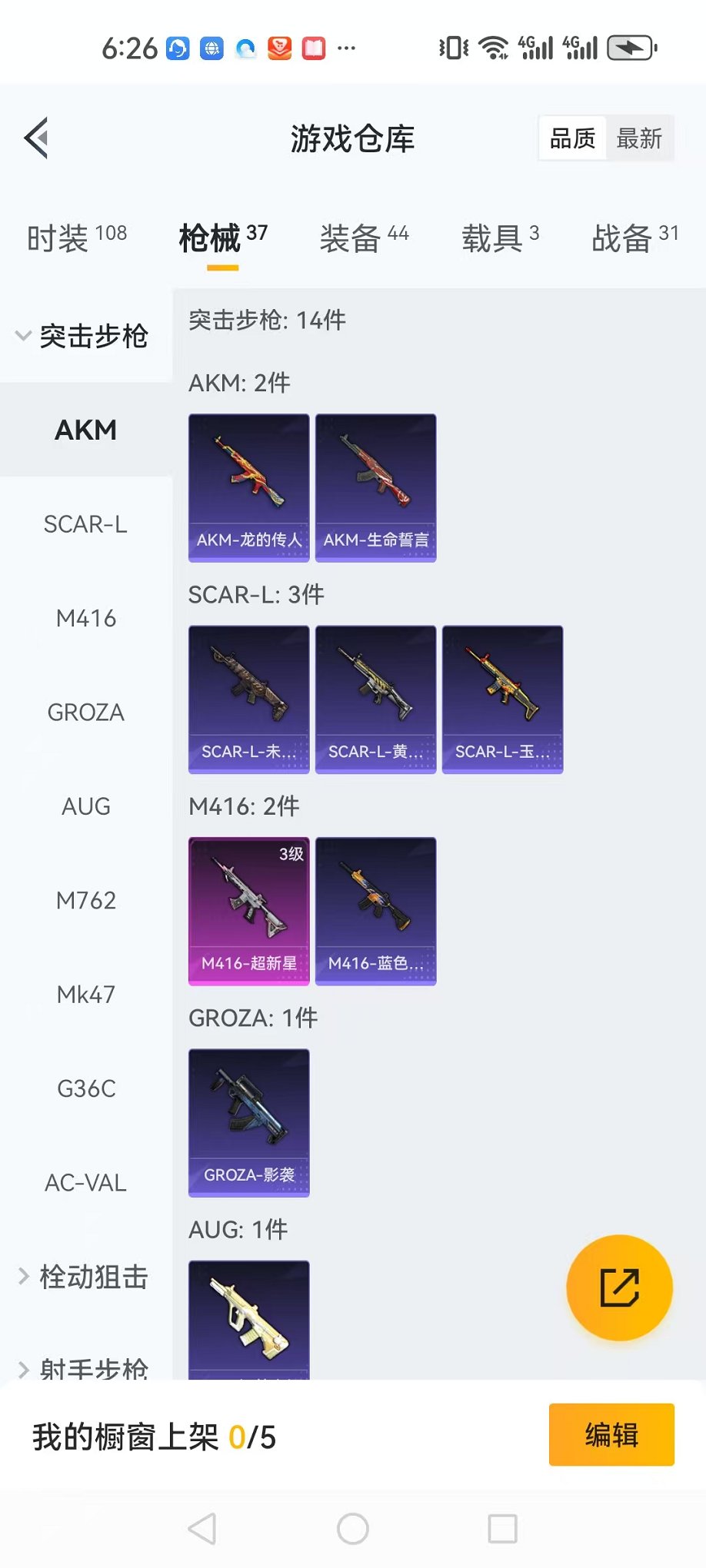The width and height of the screenshot is (706, 1568).
Task: Switch to the 载具 tab
Action: click(x=500, y=238)
